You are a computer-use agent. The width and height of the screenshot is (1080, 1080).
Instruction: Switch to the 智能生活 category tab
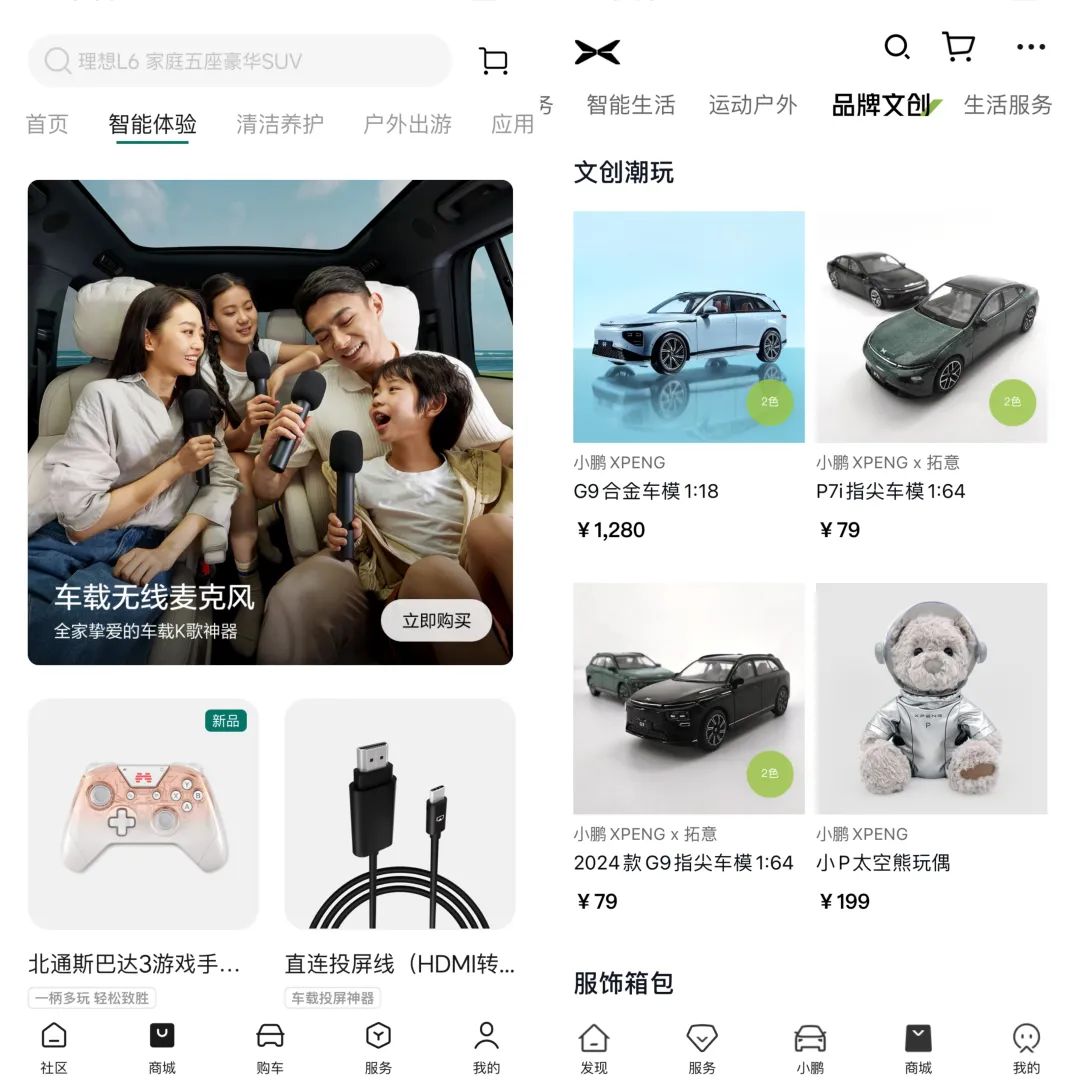click(630, 105)
